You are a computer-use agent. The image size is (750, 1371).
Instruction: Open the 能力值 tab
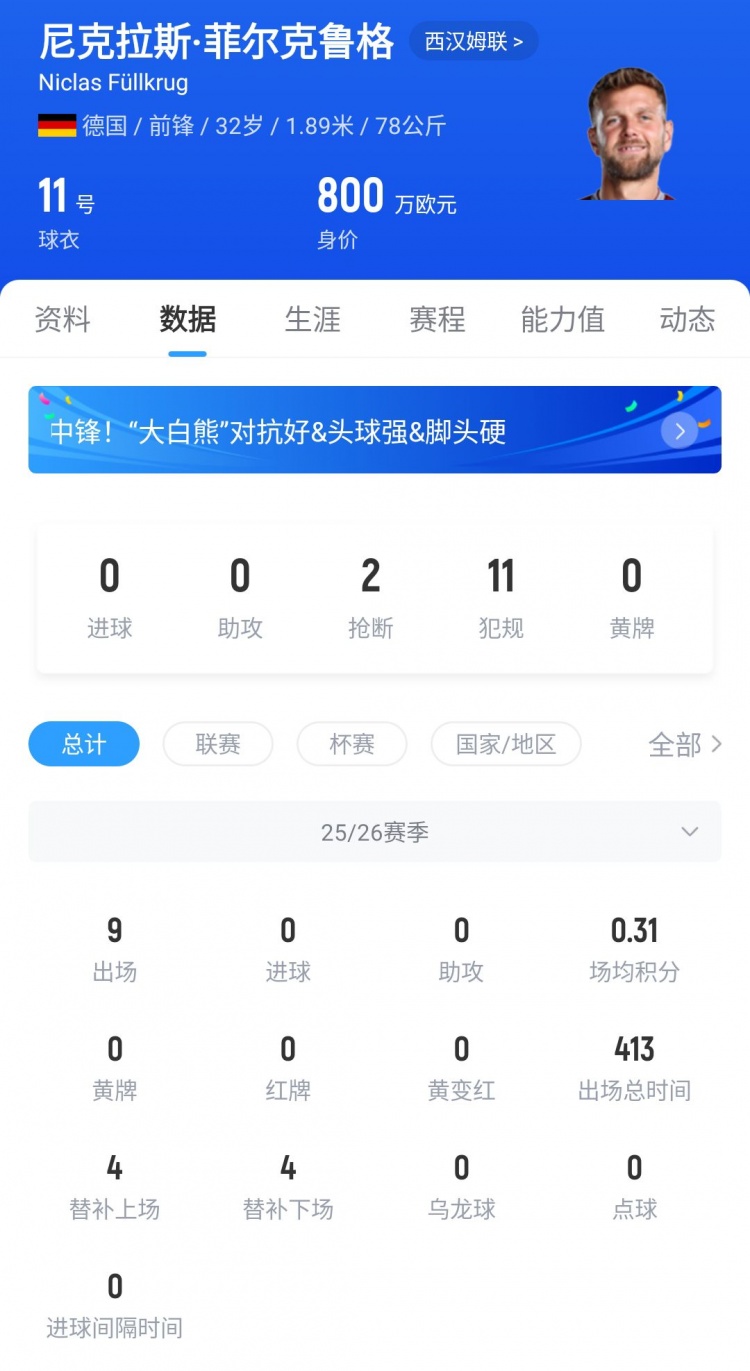561,319
